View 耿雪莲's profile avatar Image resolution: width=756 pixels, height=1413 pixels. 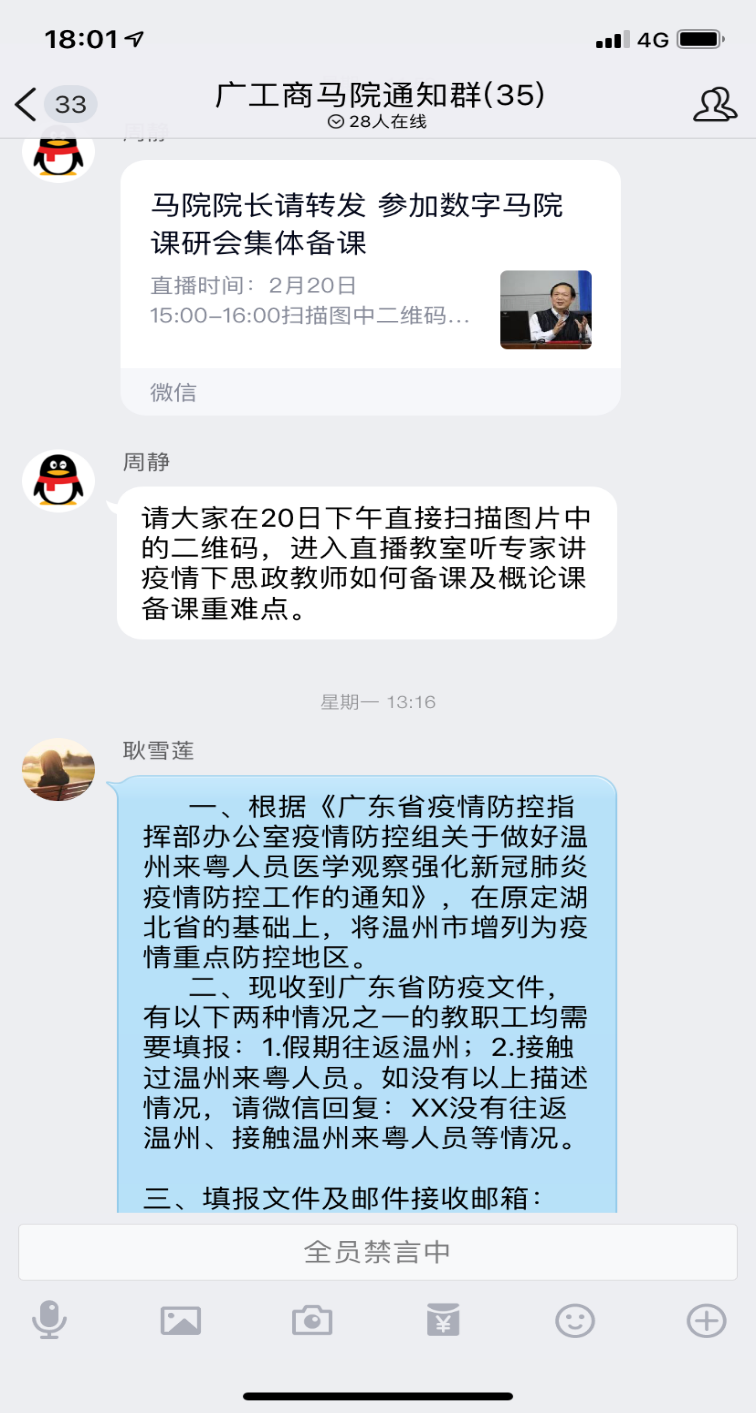[59, 770]
